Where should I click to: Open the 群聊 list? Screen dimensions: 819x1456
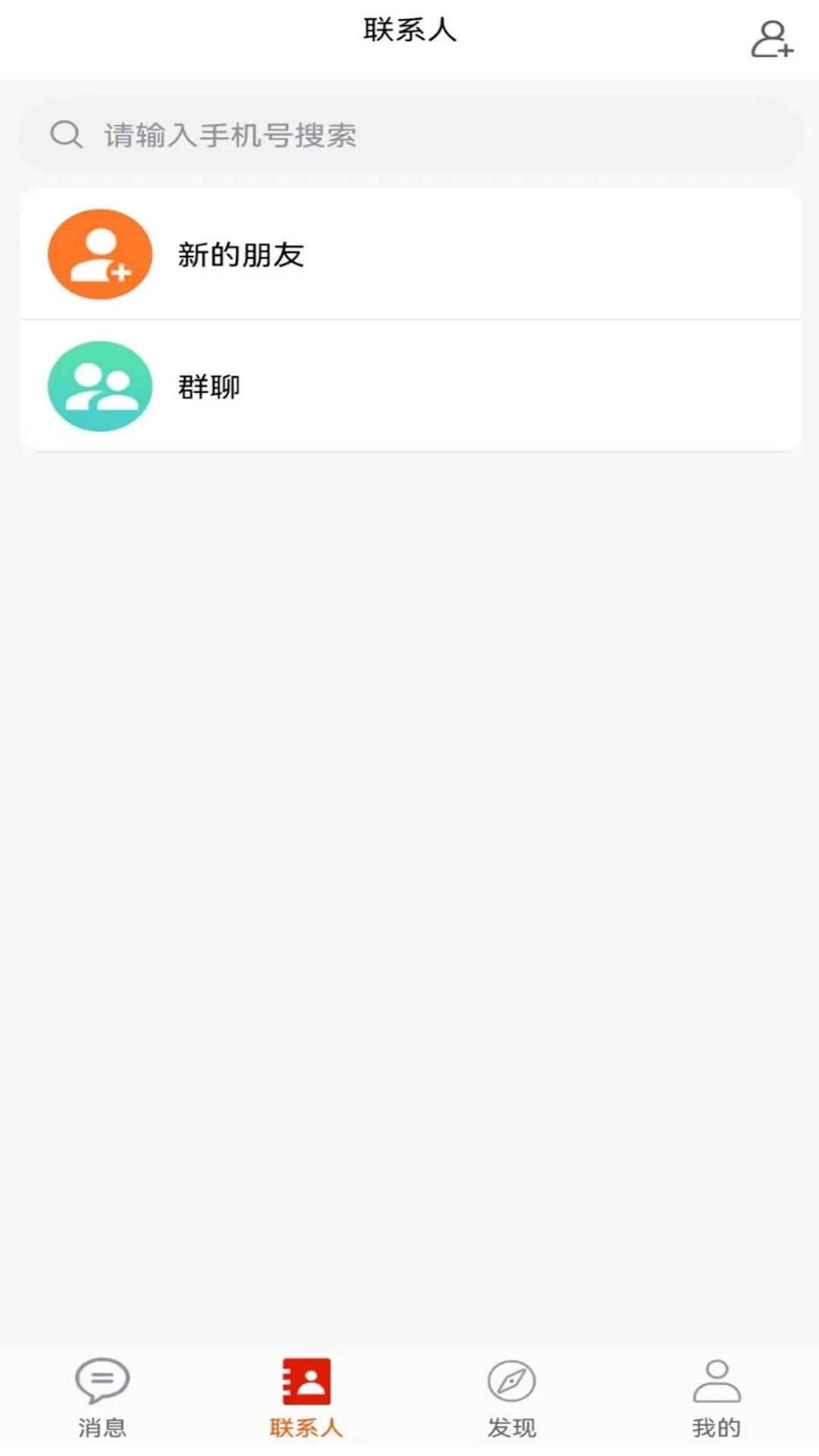click(409, 387)
